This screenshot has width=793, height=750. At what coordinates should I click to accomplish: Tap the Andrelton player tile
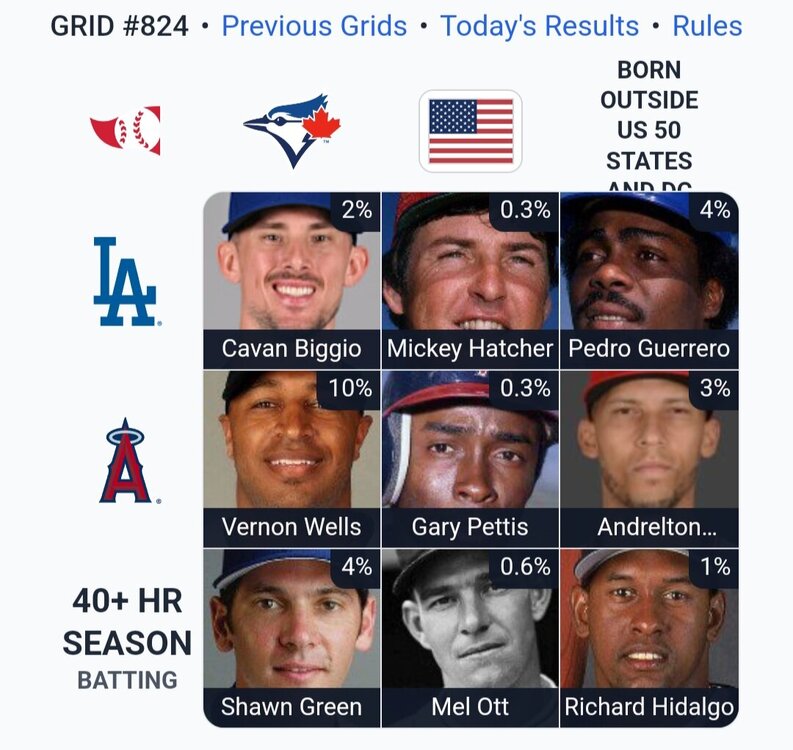click(x=649, y=459)
